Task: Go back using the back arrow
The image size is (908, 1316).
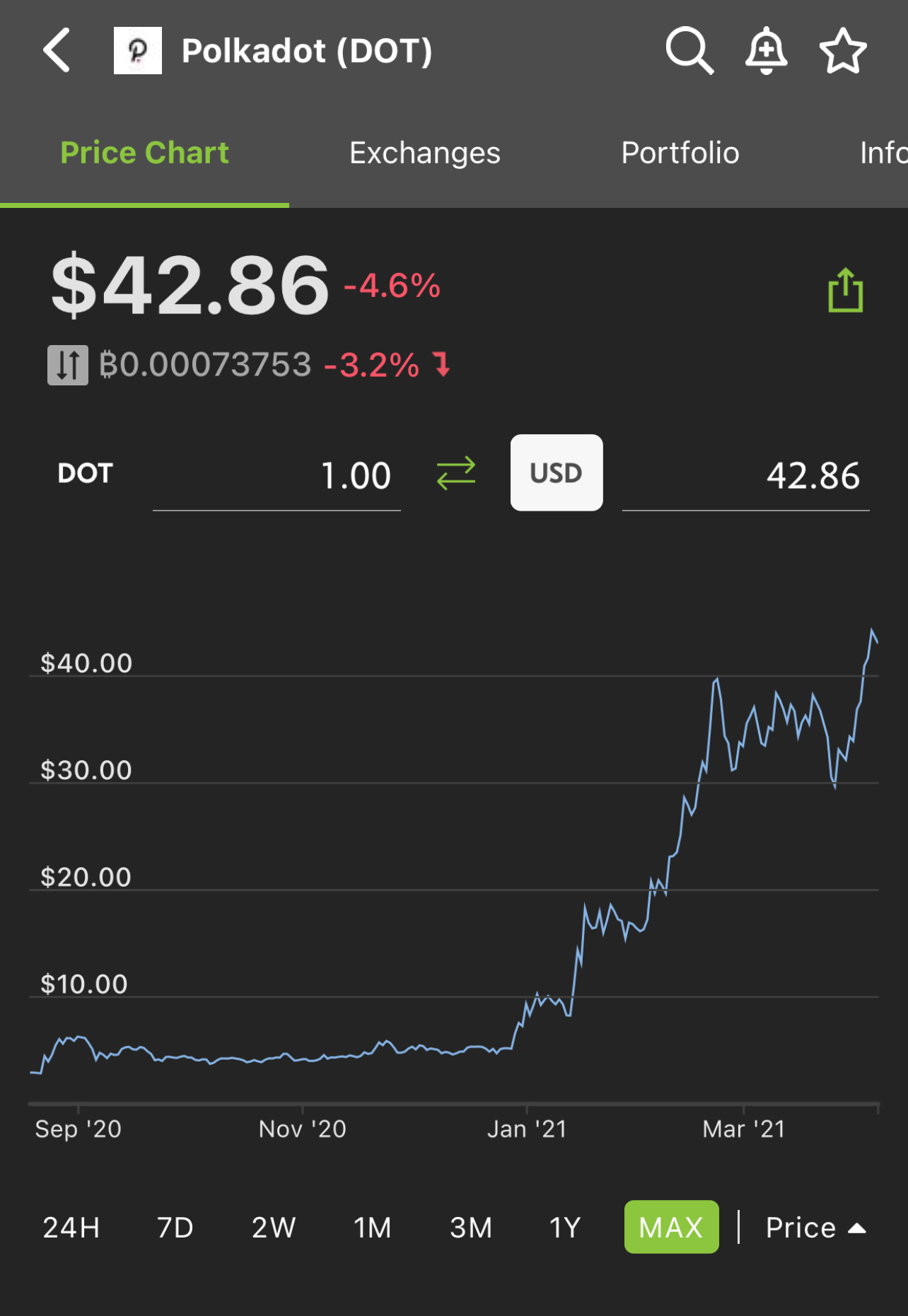Action: [x=57, y=50]
